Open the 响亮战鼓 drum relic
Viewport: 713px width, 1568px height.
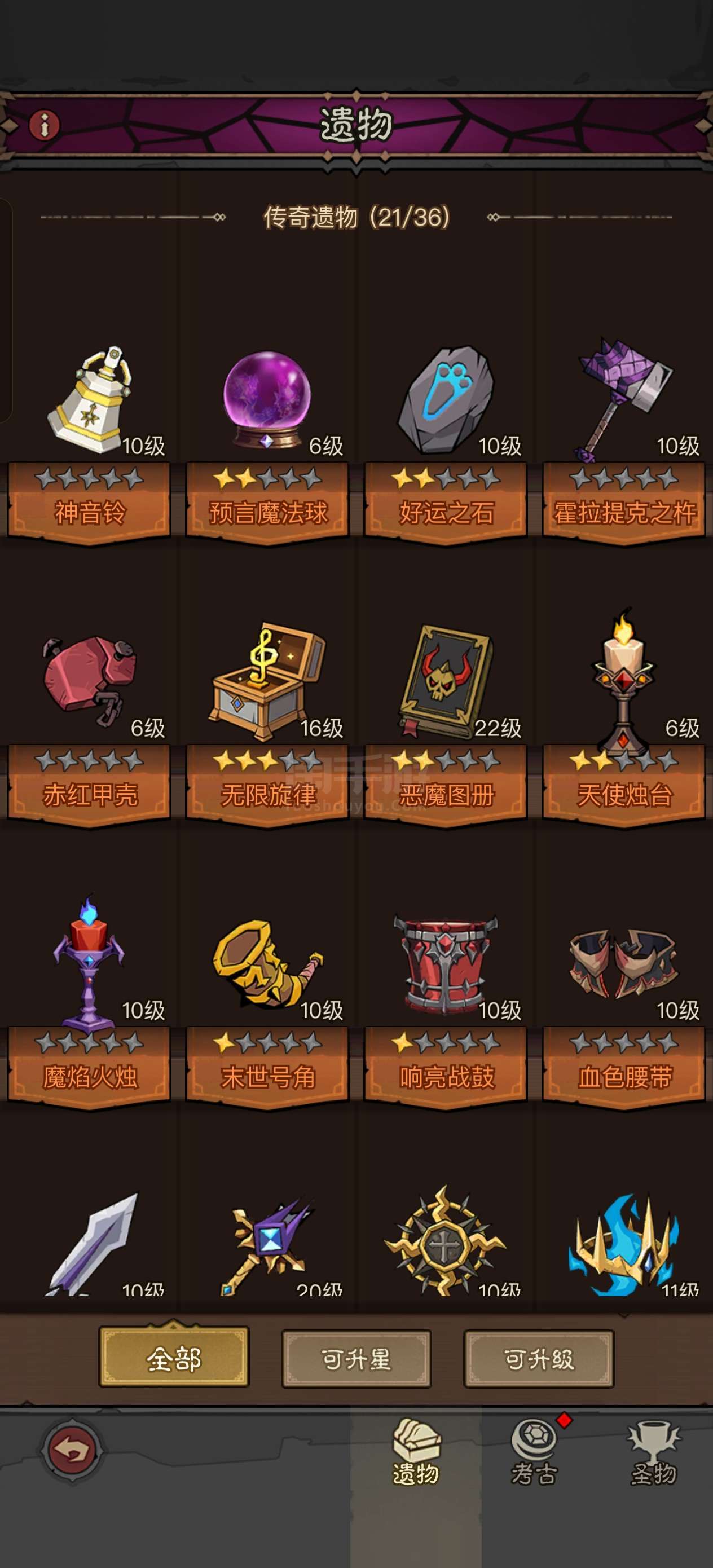446,1005
